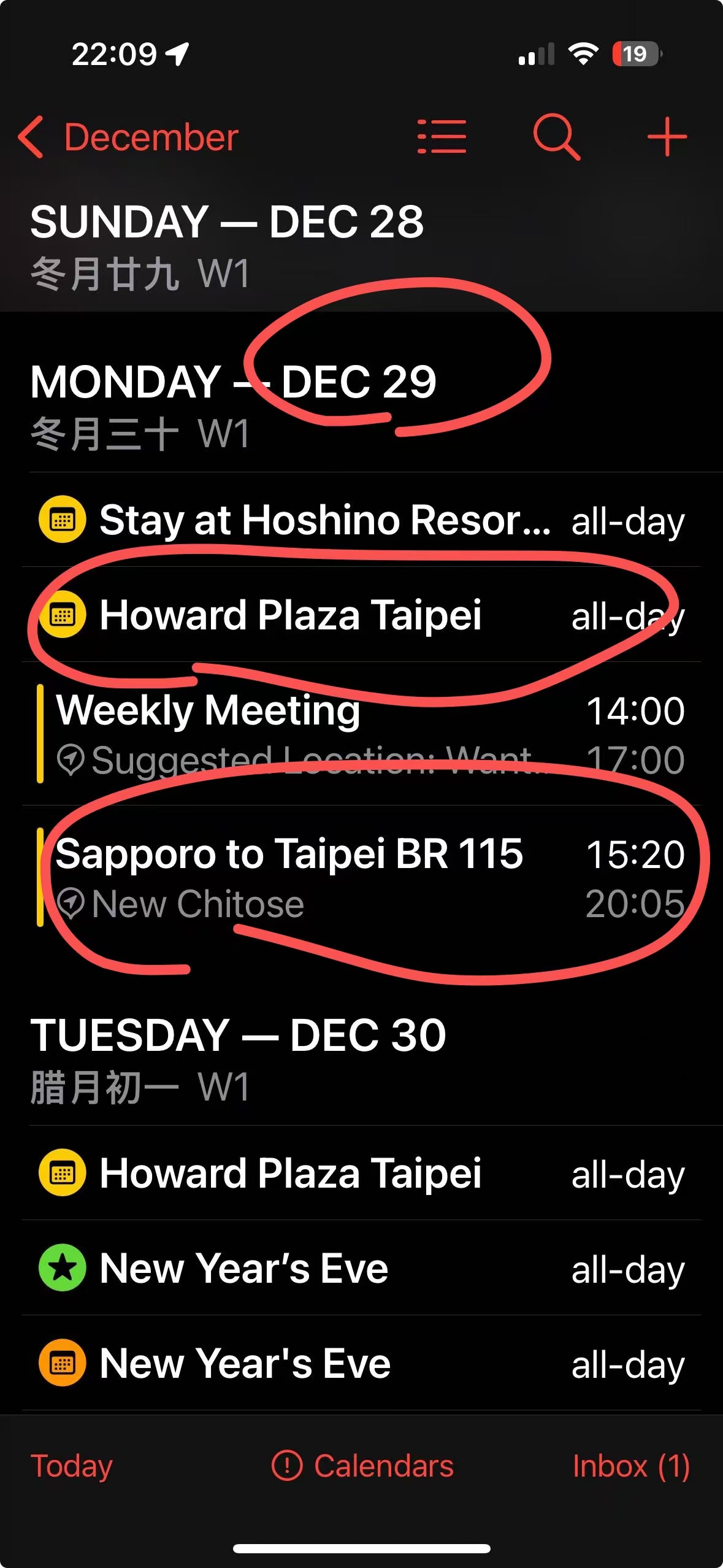Check the Inbox (1) invitations
The width and height of the screenshot is (723, 1568).
pyautogui.click(x=630, y=1466)
